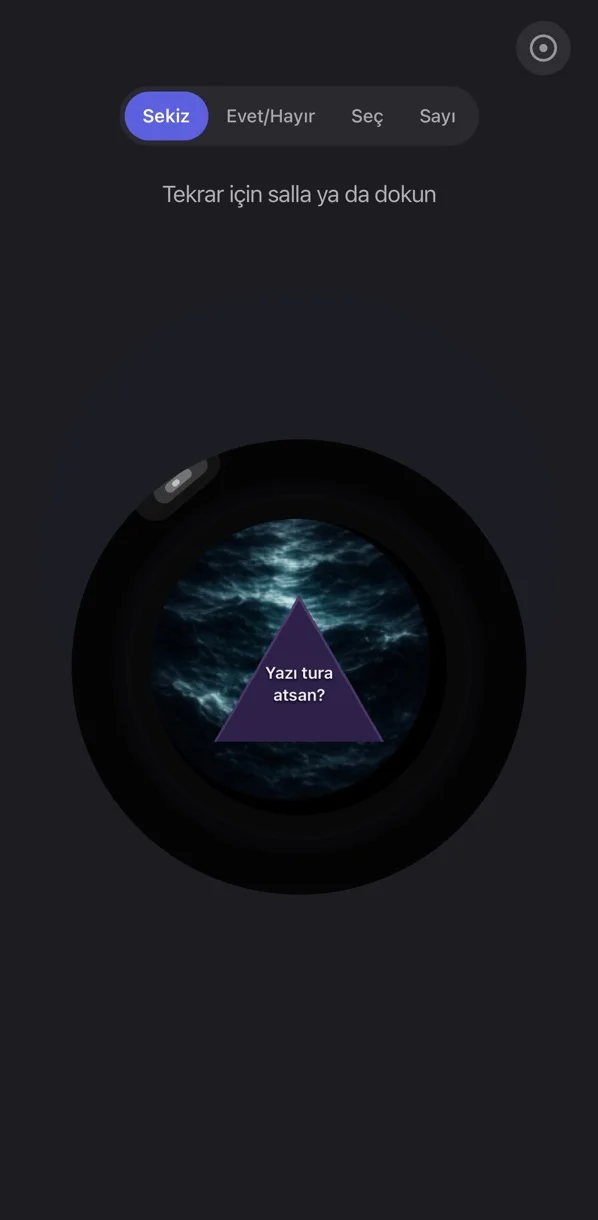Select the Sekiz tab
The width and height of the screenshot is (598, 1220).
[166, 116]
